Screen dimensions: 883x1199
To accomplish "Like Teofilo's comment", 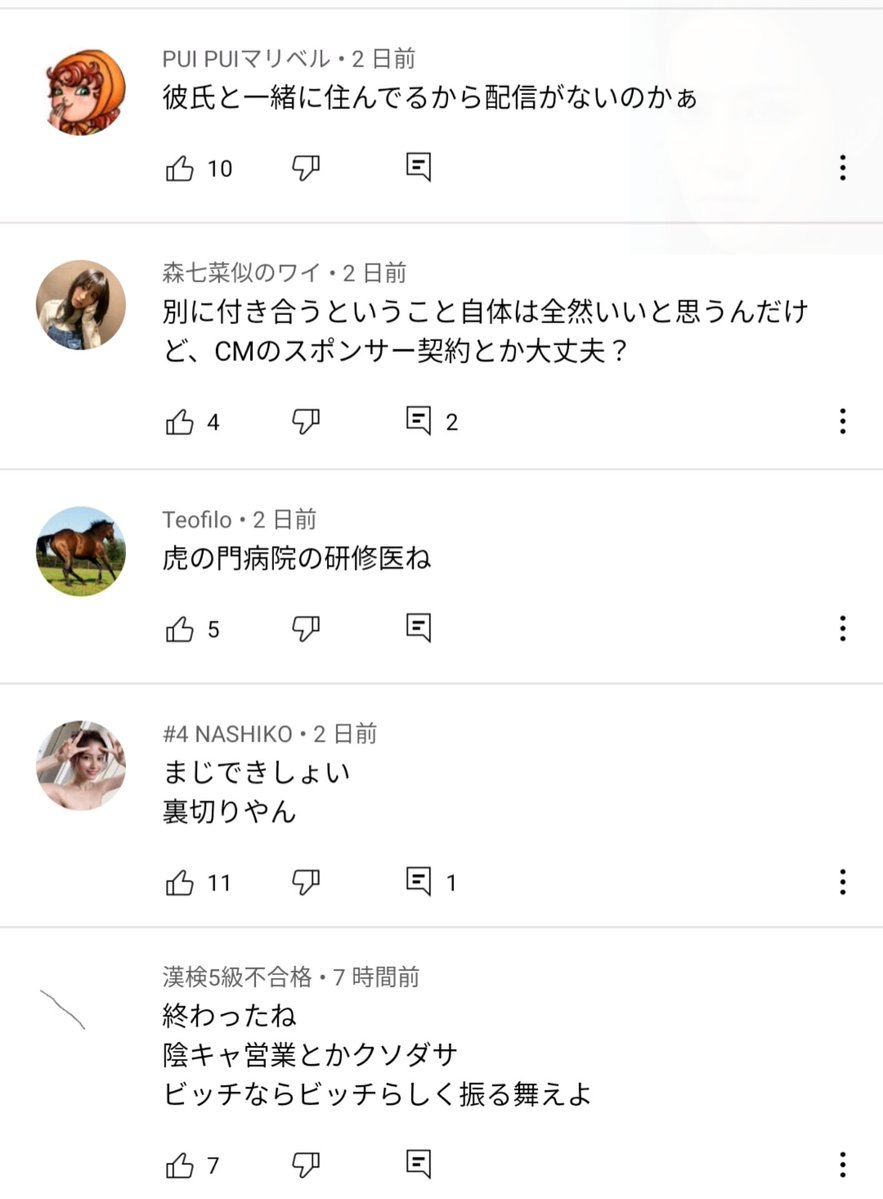I will [x=180, y=629].
